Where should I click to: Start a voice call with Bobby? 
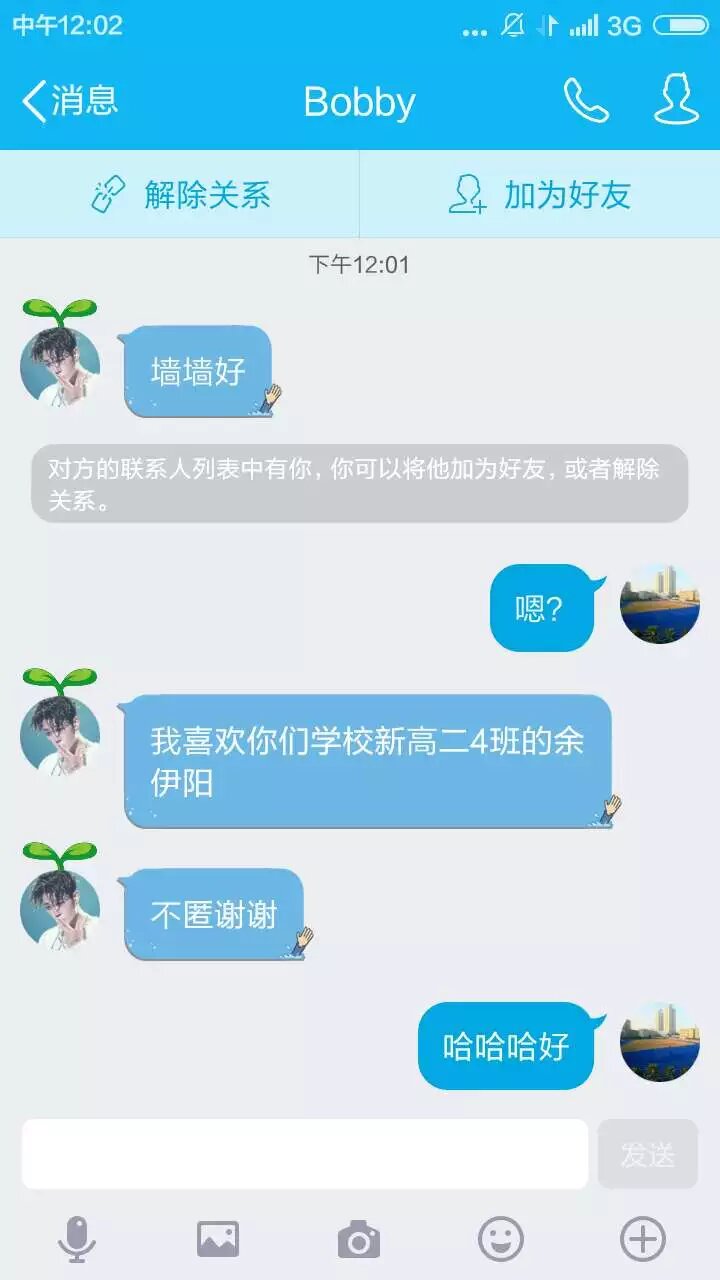[x=585, y=101]
